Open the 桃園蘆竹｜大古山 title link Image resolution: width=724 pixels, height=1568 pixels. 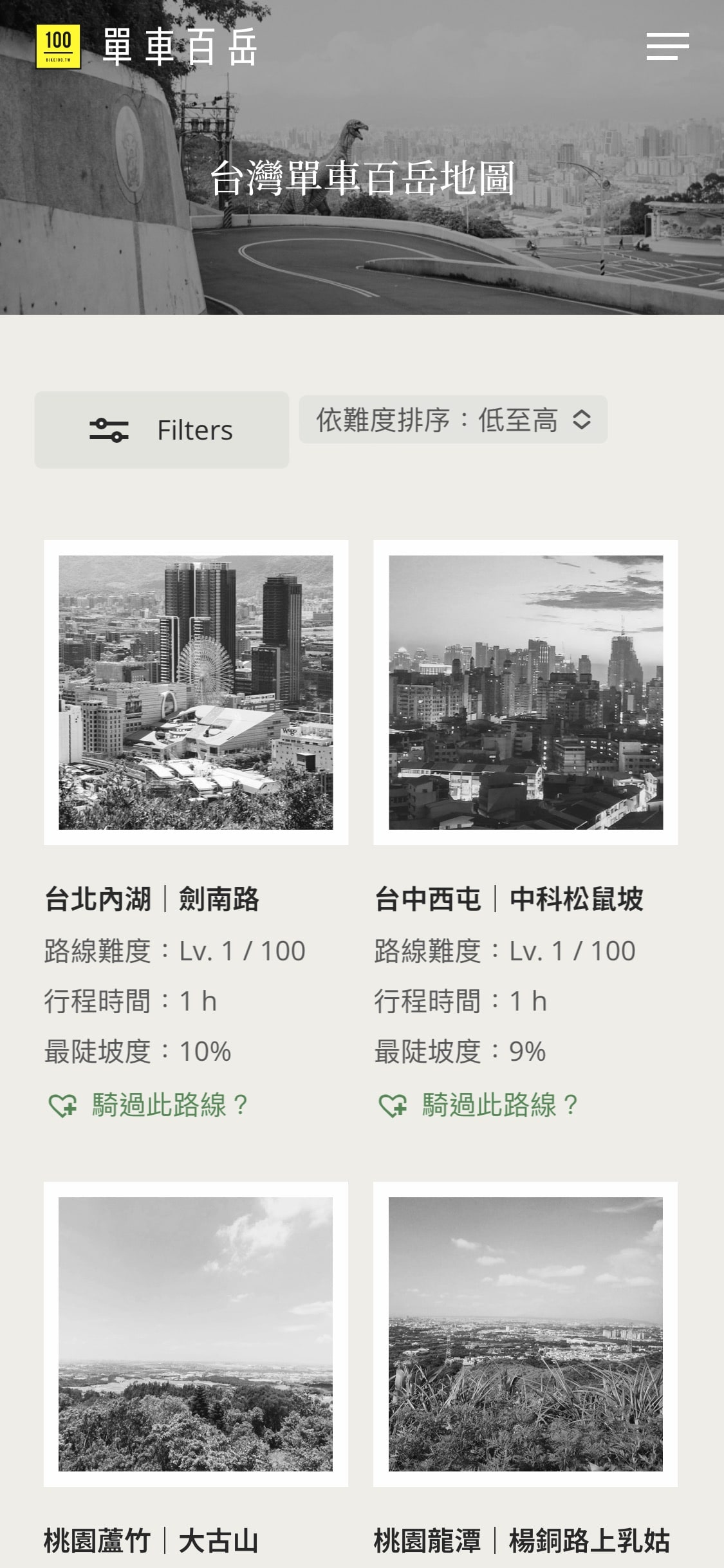point(151,1542)
